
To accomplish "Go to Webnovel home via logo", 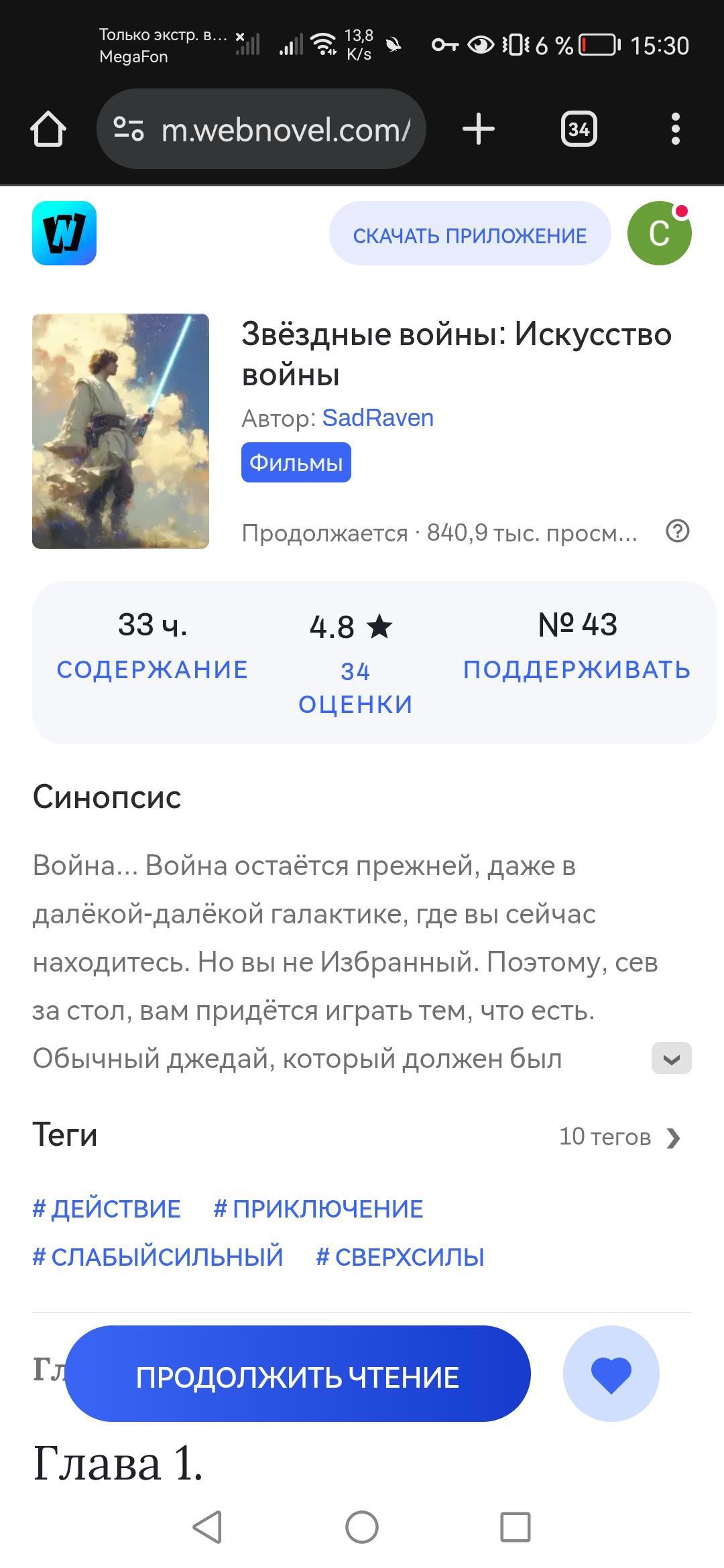I will click(x=64, y=233).
